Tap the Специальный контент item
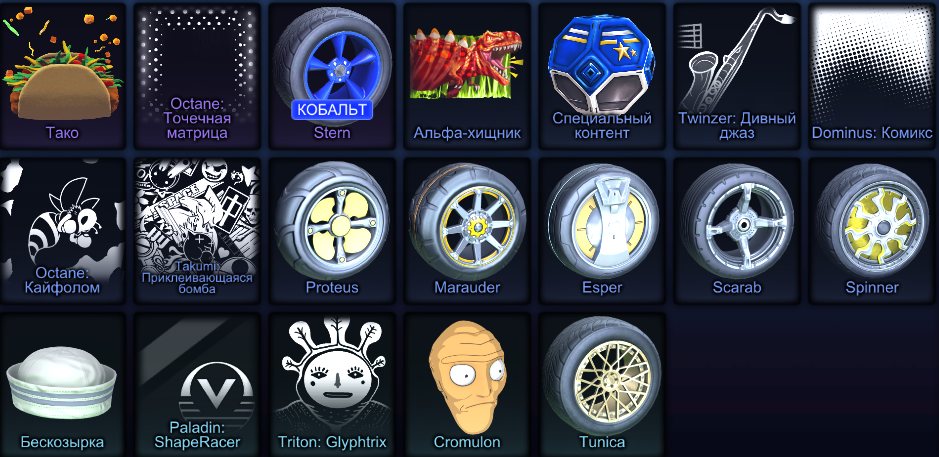The height and width of the screenshot is (457, 939). click(x=601, y=75)
